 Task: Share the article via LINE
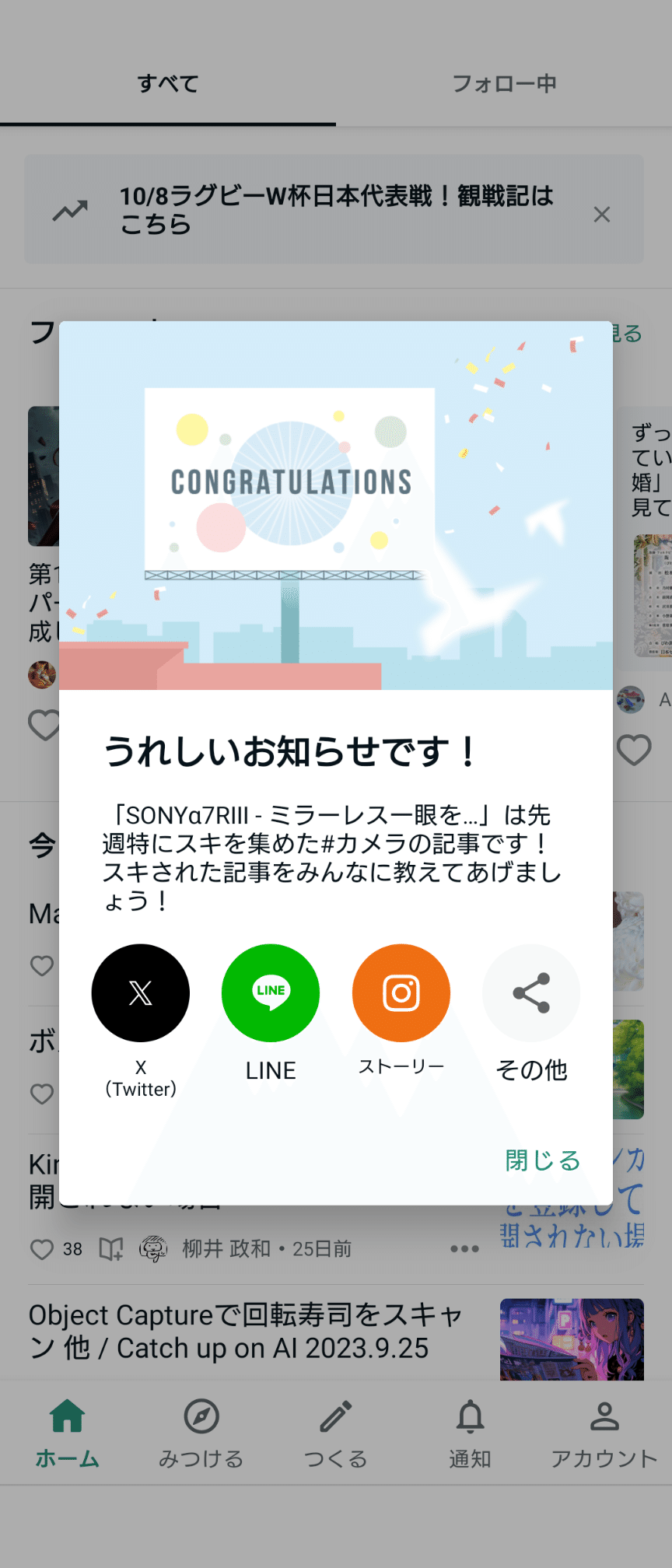click(270, 993)
